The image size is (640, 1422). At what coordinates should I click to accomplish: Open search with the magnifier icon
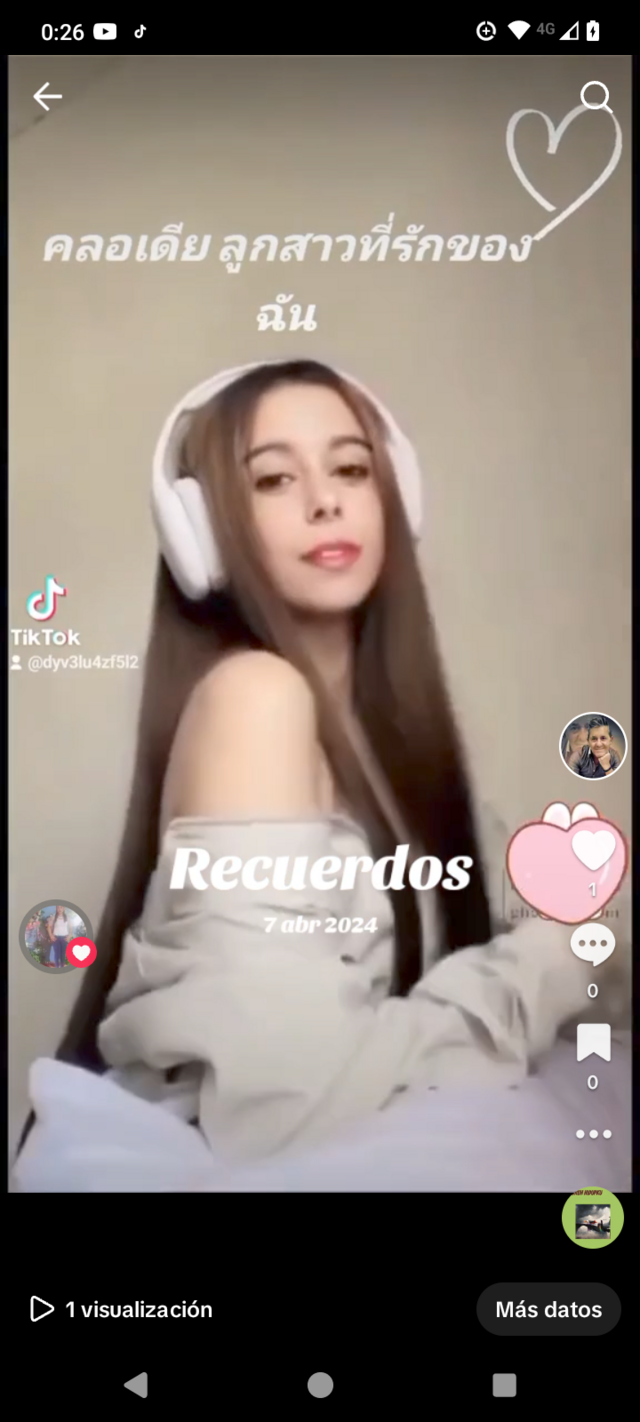tap(596, 97)
